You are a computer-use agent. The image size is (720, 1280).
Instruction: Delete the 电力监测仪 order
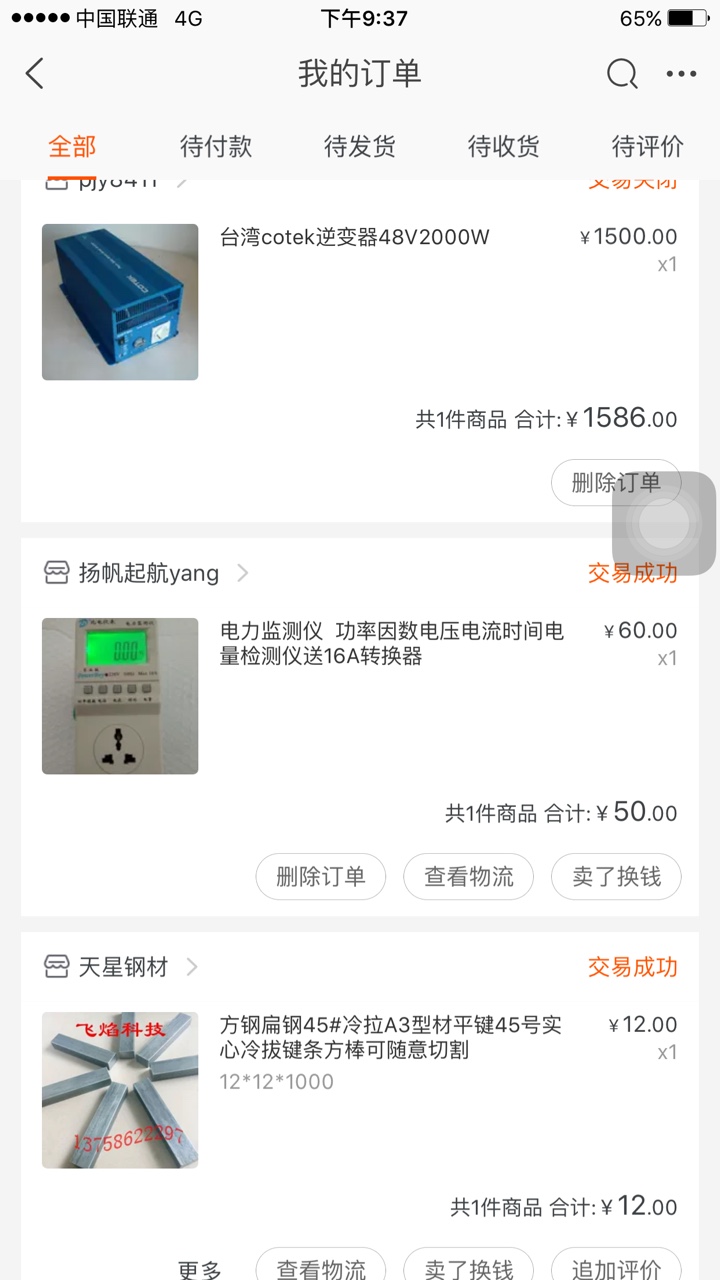pos(321,877)
